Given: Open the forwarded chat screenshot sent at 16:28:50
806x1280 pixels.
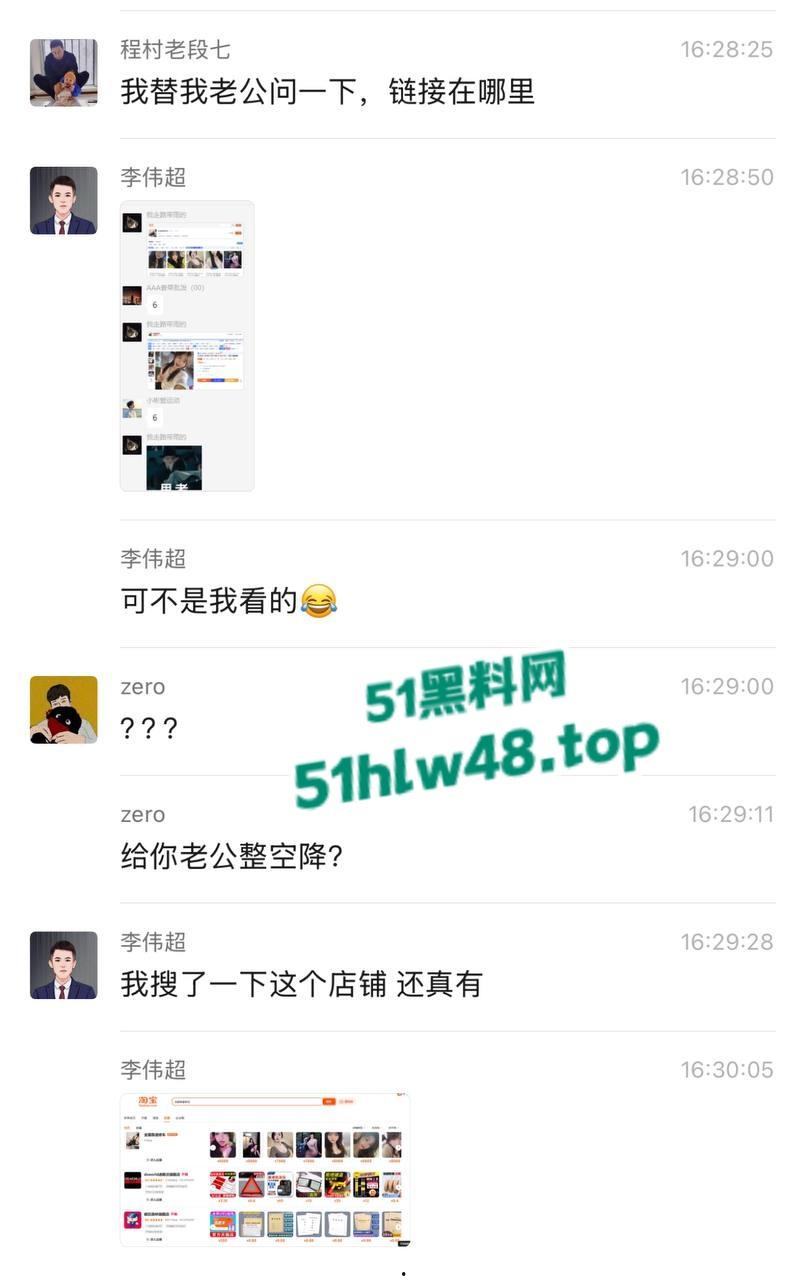Looking at the screenshot, I should tap(186, 345).
